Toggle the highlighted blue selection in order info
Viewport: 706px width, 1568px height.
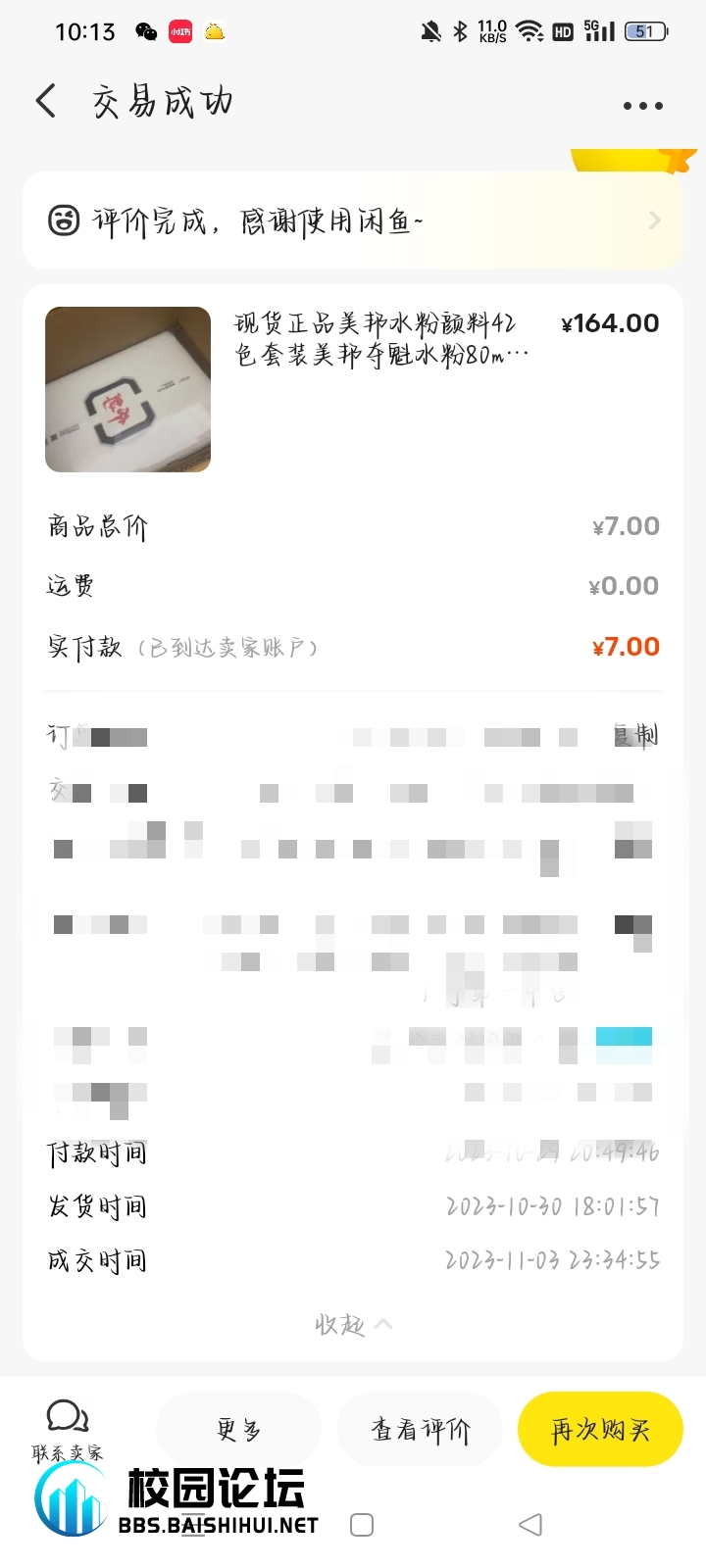(625, 1036)
